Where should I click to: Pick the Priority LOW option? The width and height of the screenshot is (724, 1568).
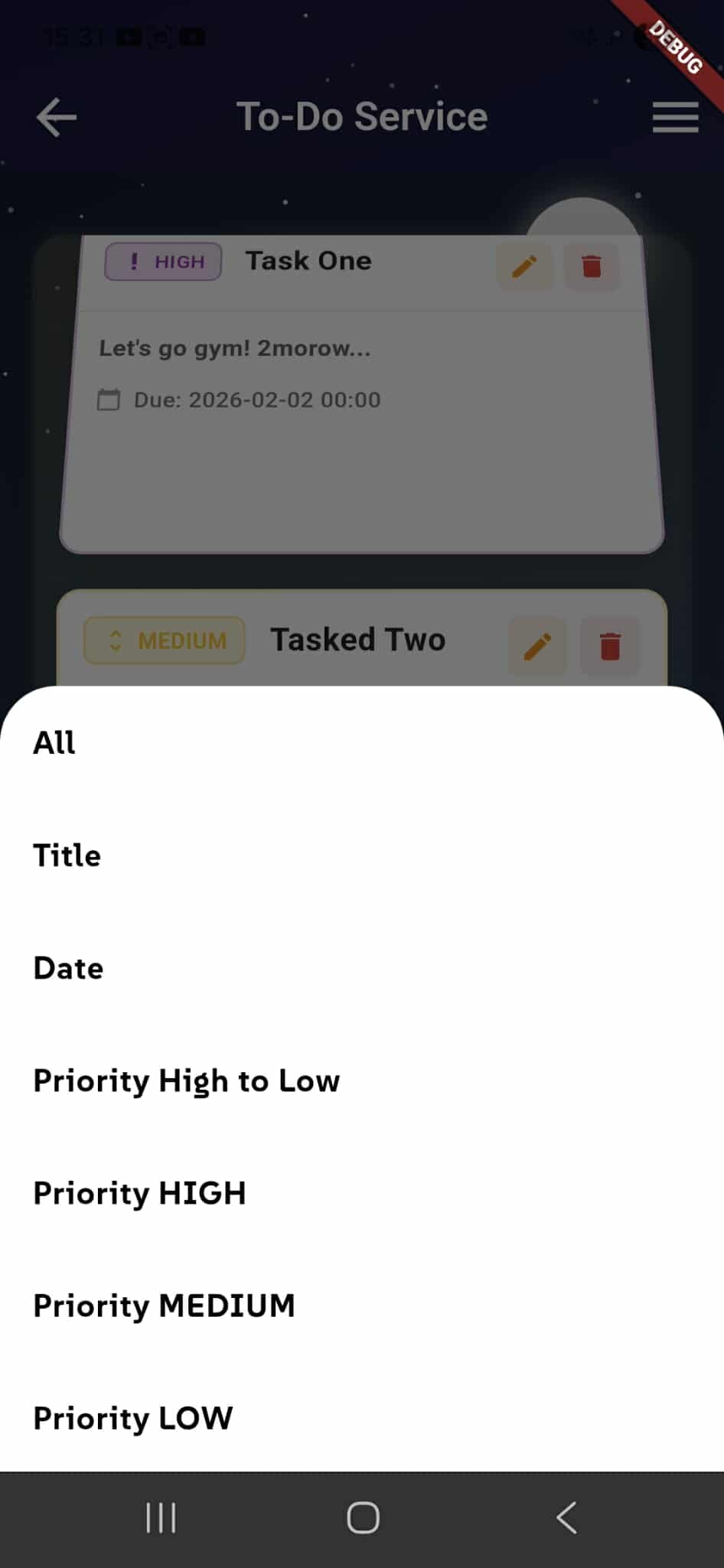[x=132, y=1418]
